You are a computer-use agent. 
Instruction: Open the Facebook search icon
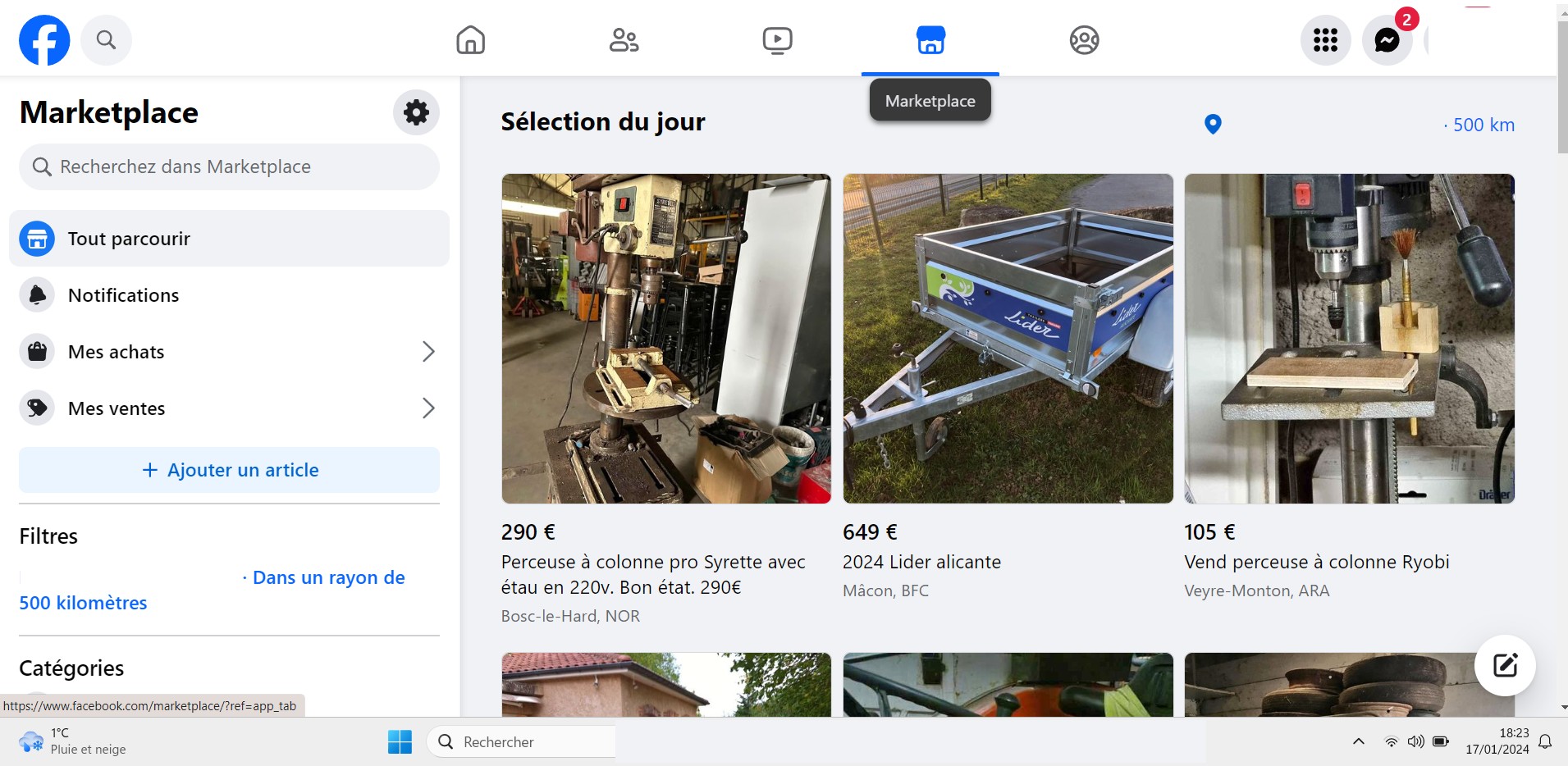click(106, 39)
